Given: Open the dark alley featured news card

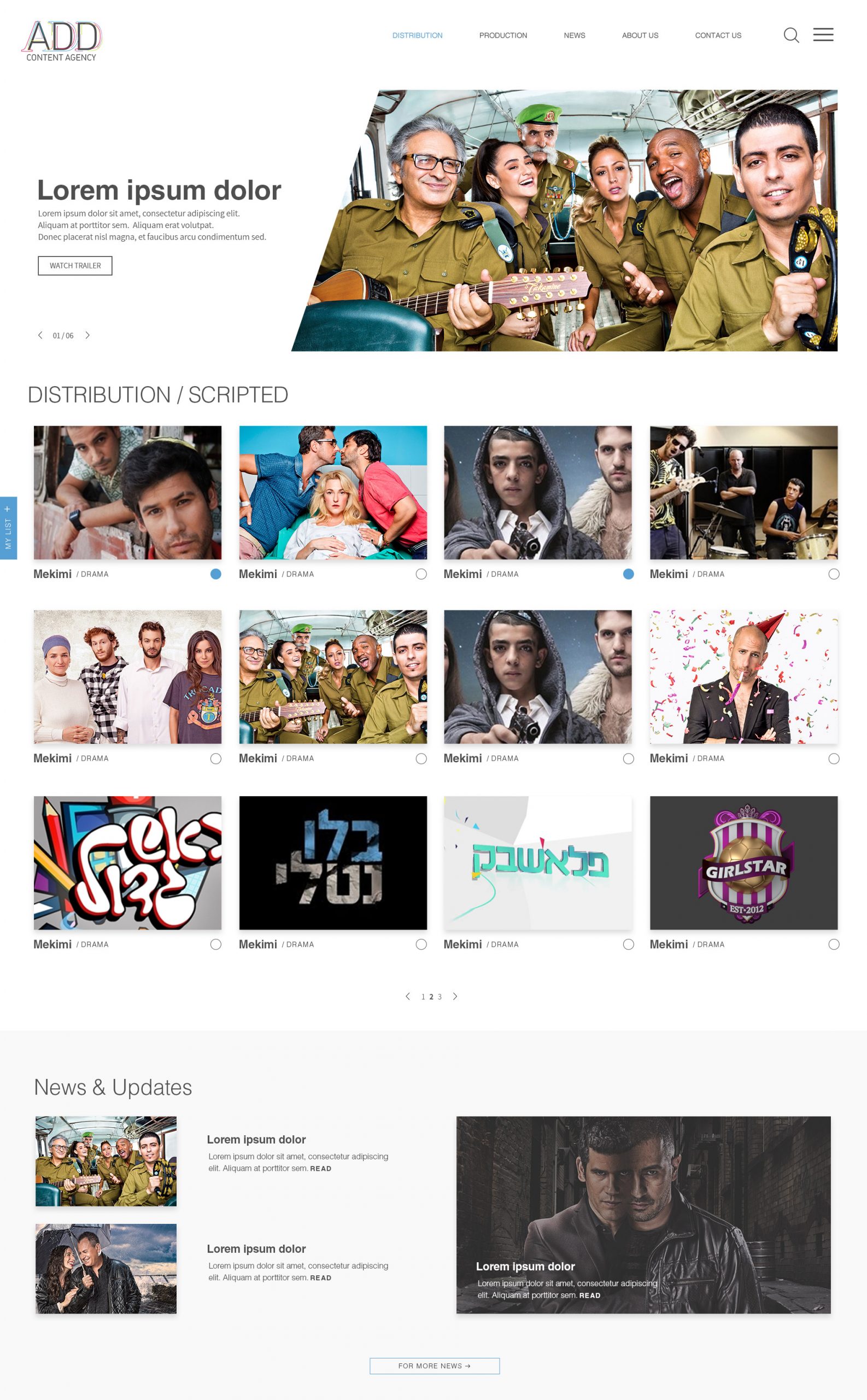Looking at the screenshot, I should (643, 1215).
